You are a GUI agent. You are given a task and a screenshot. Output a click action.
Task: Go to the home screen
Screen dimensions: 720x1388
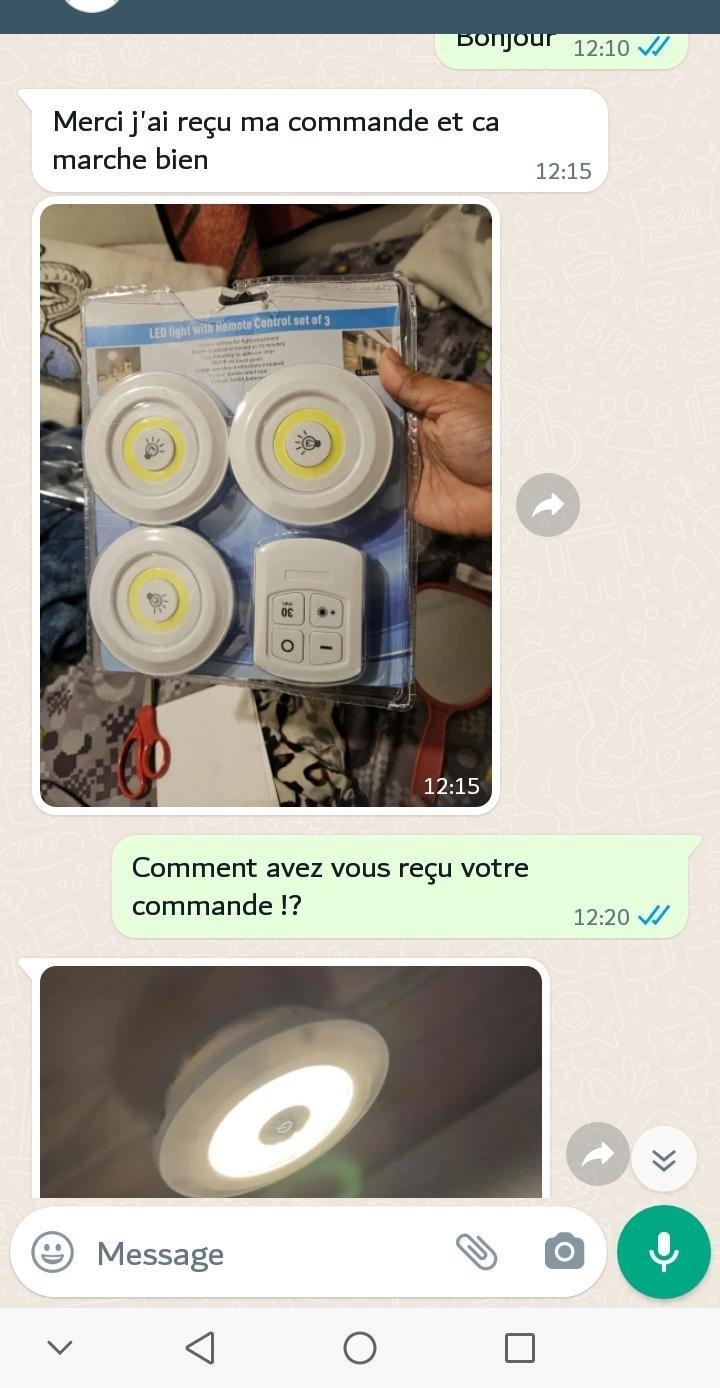click(x=360, y=1348)
